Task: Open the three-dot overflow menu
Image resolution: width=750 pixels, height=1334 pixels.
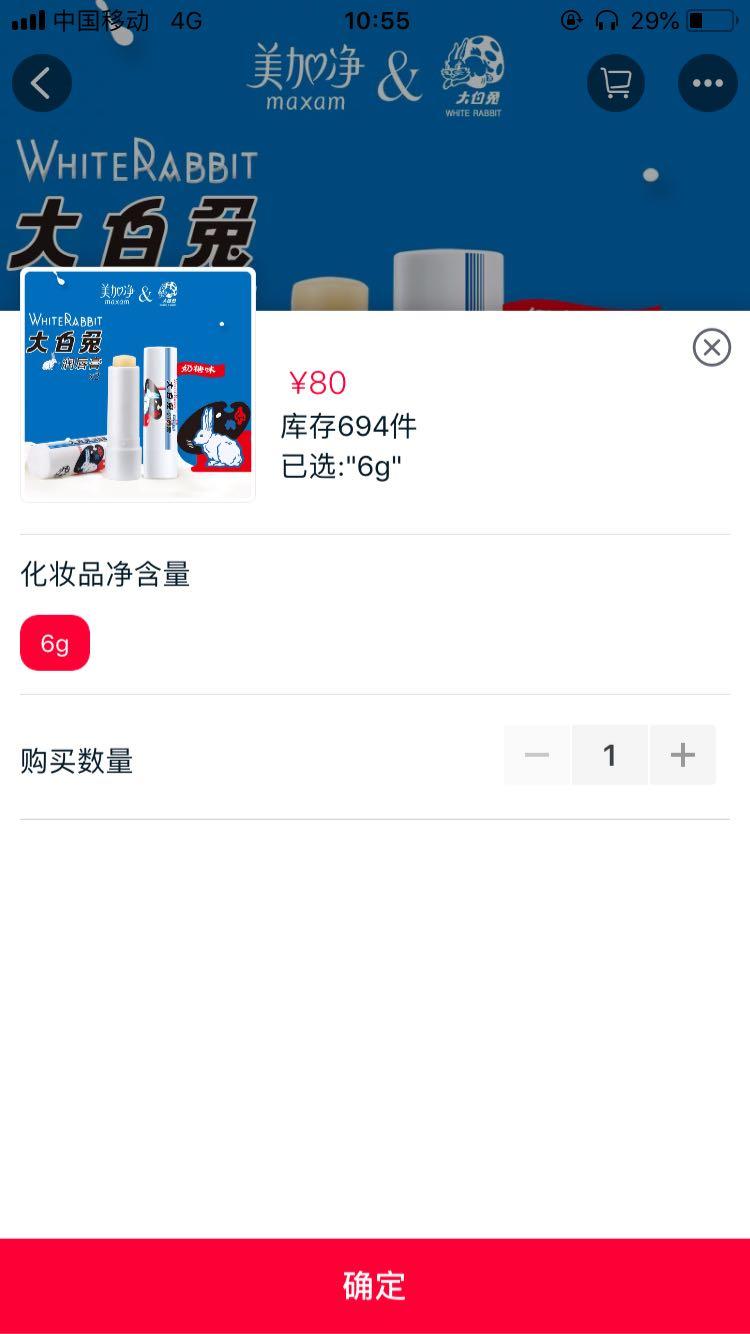Action: [x=707, y=83]
